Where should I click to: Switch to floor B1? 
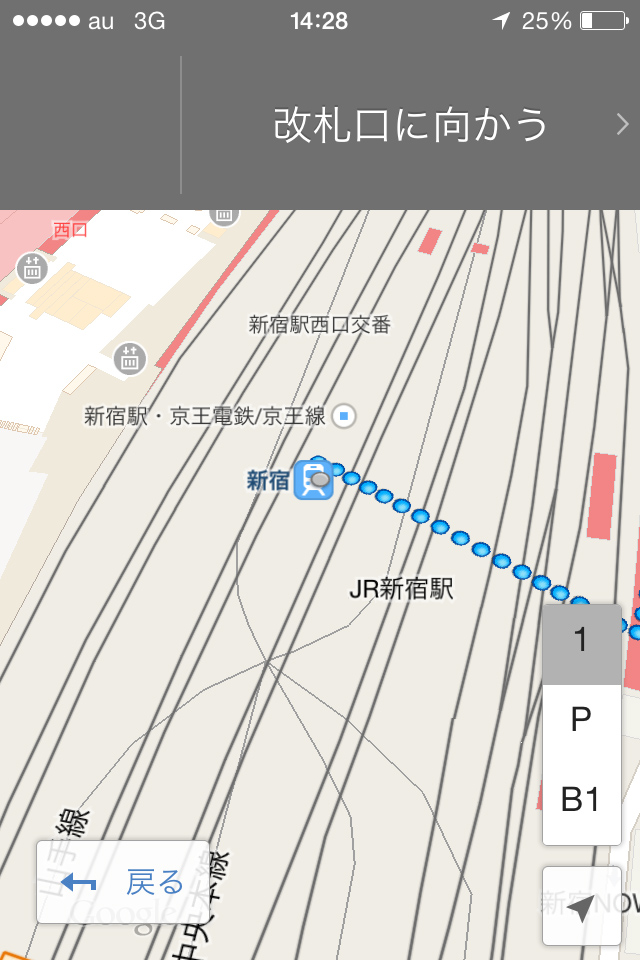point(581,799)
